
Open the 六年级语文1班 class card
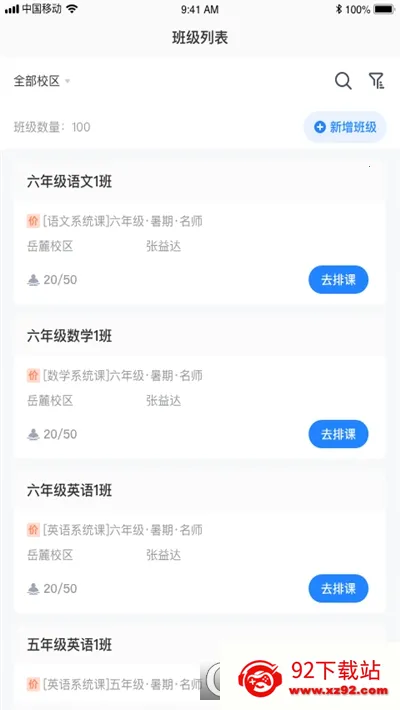pos(200,234)
